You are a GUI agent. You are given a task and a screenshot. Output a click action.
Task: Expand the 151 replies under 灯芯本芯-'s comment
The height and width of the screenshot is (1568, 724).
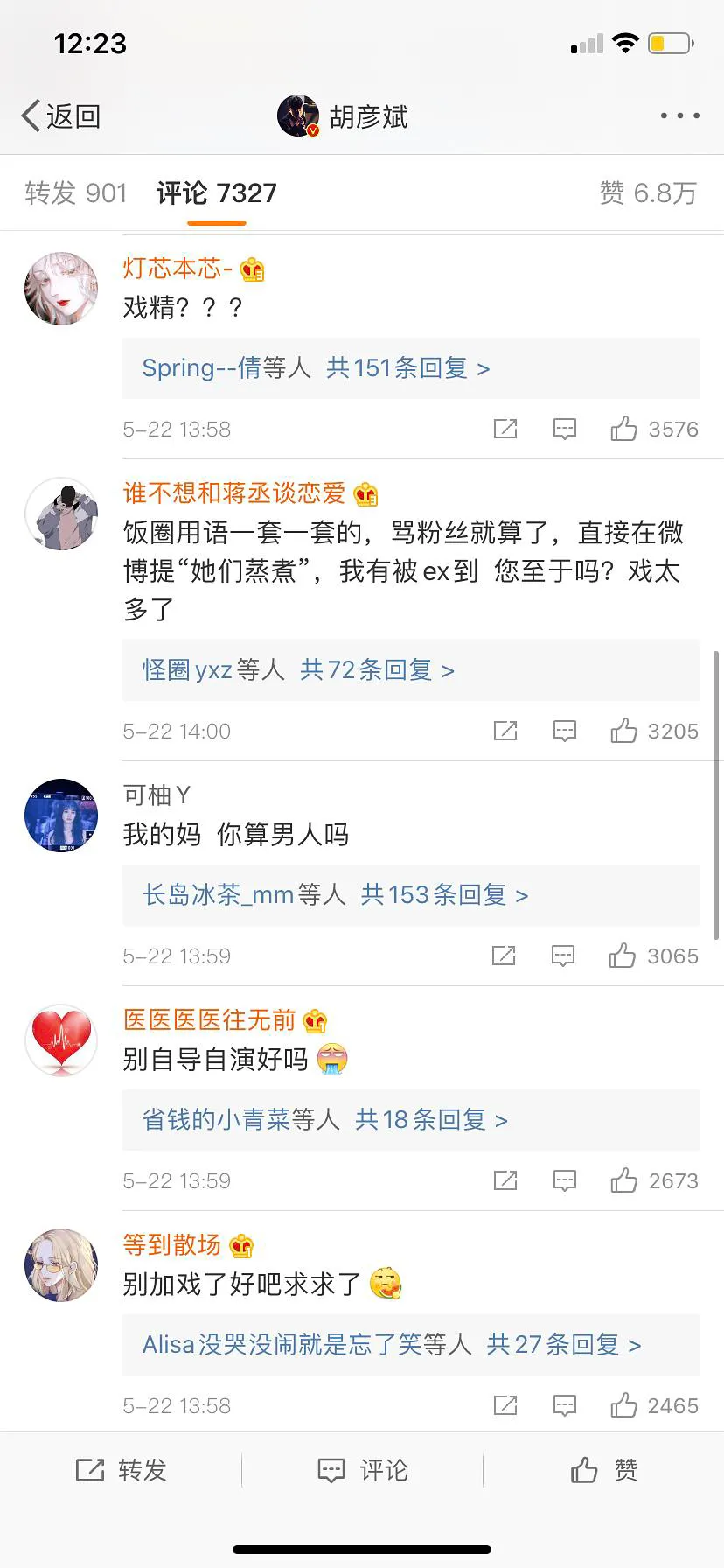pos(315,368)
